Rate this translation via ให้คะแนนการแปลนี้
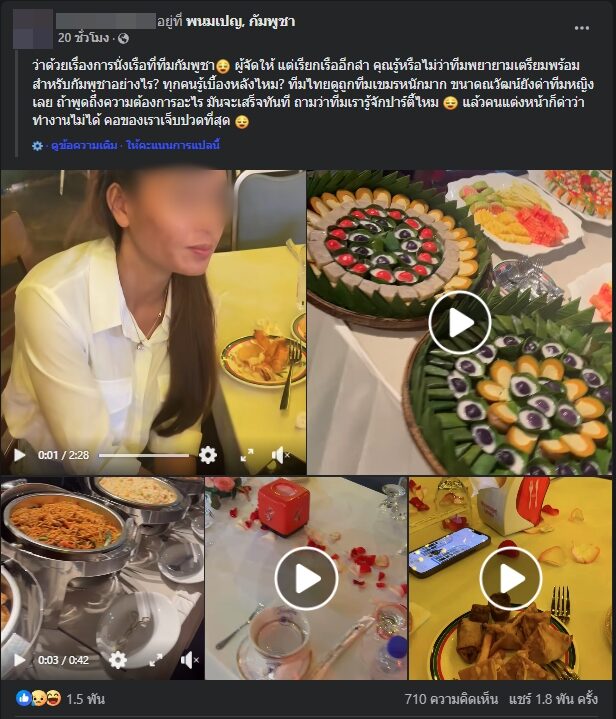616x719 pixels. coord(173,145)
